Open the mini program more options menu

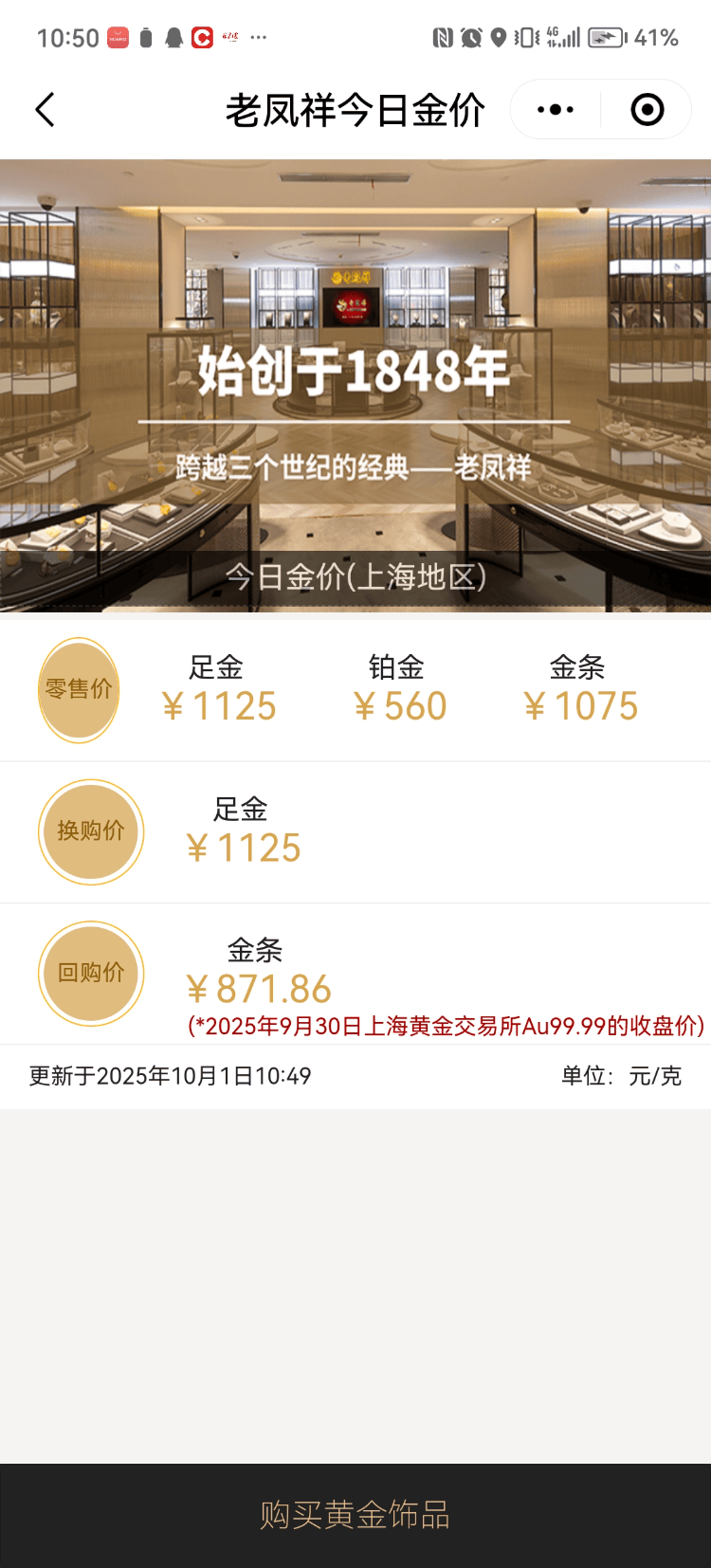[556, 110]
